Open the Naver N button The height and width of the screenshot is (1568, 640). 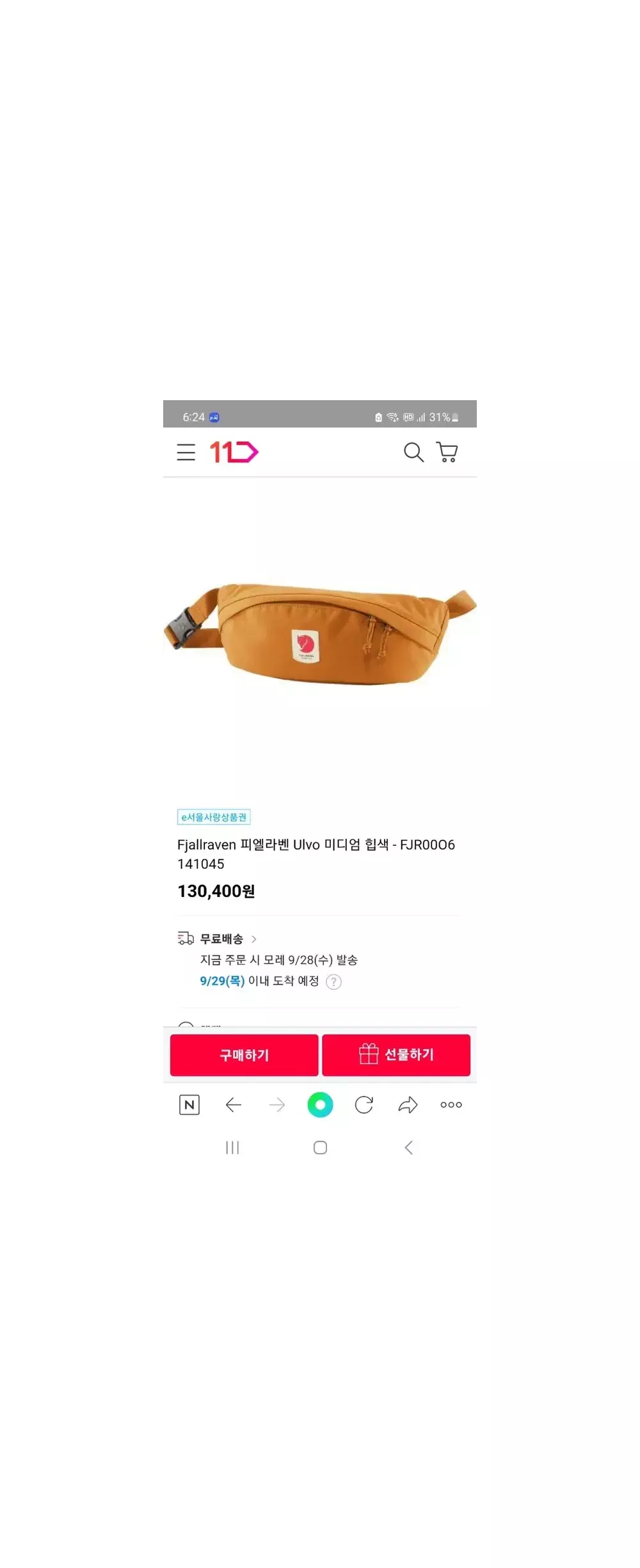(189, 1104)
